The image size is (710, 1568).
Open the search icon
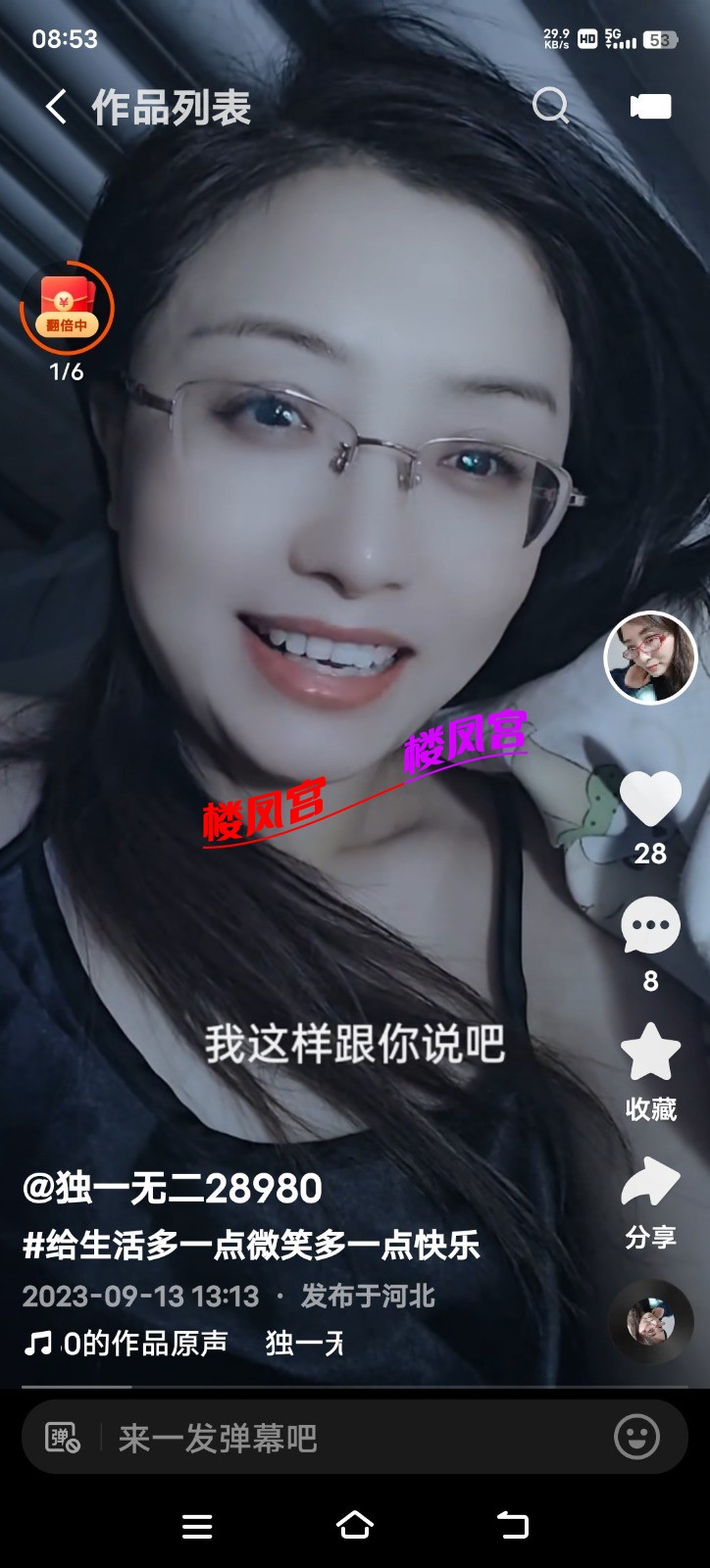[x=550, y=106]
